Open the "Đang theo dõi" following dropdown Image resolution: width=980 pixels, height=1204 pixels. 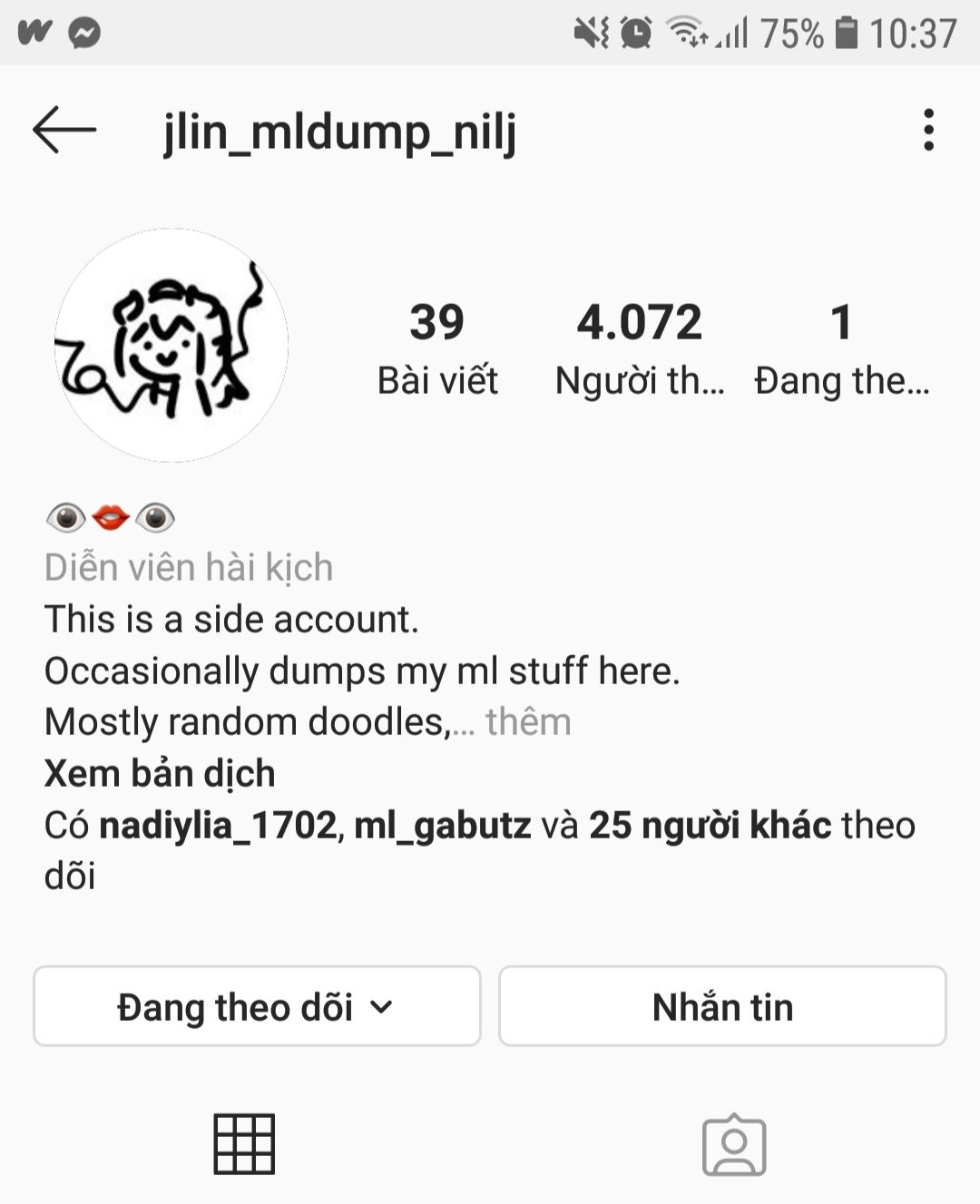click(257, 1006)
